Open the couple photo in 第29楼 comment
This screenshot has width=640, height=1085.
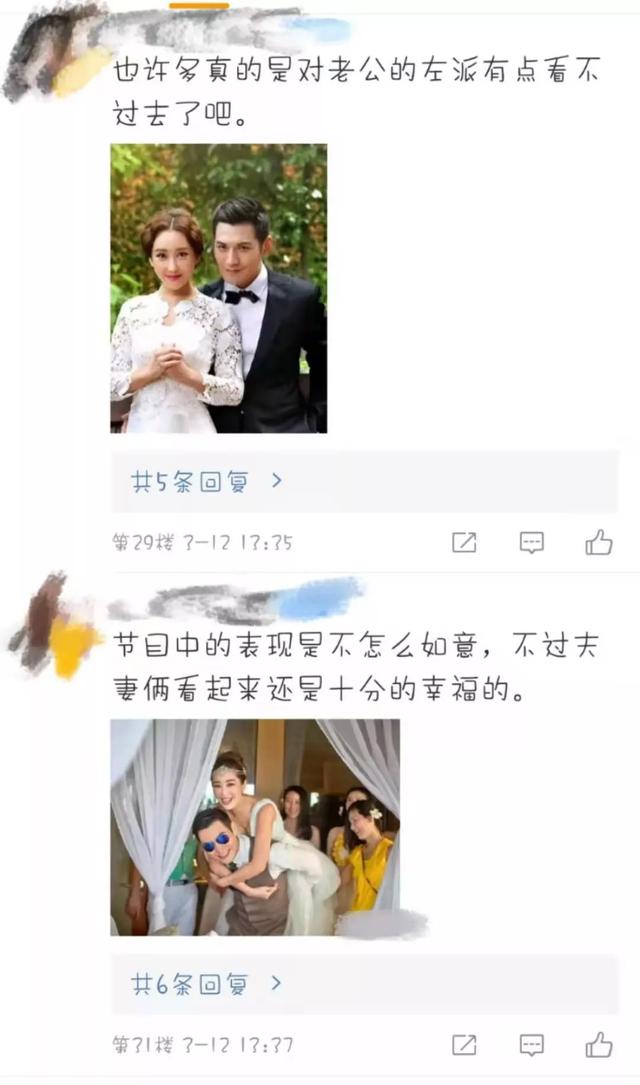tap(218, 288)
